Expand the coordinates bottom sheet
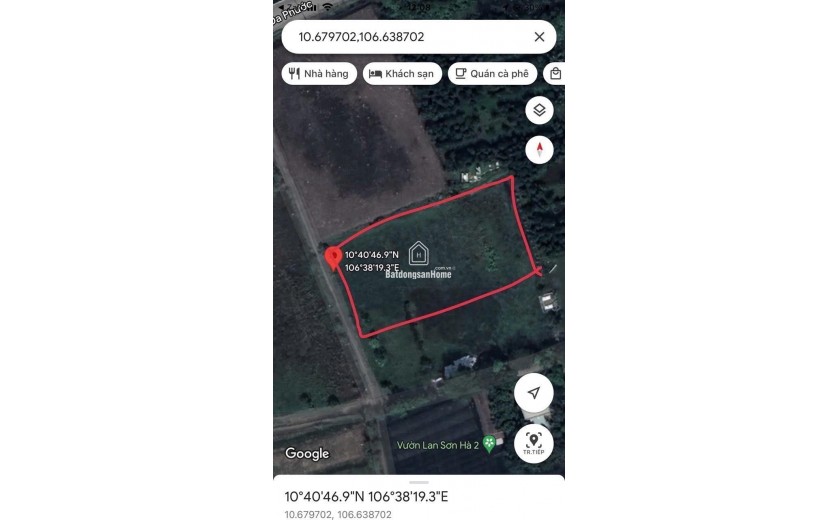This screenshot has width=840, height=520. pos(418,496)
